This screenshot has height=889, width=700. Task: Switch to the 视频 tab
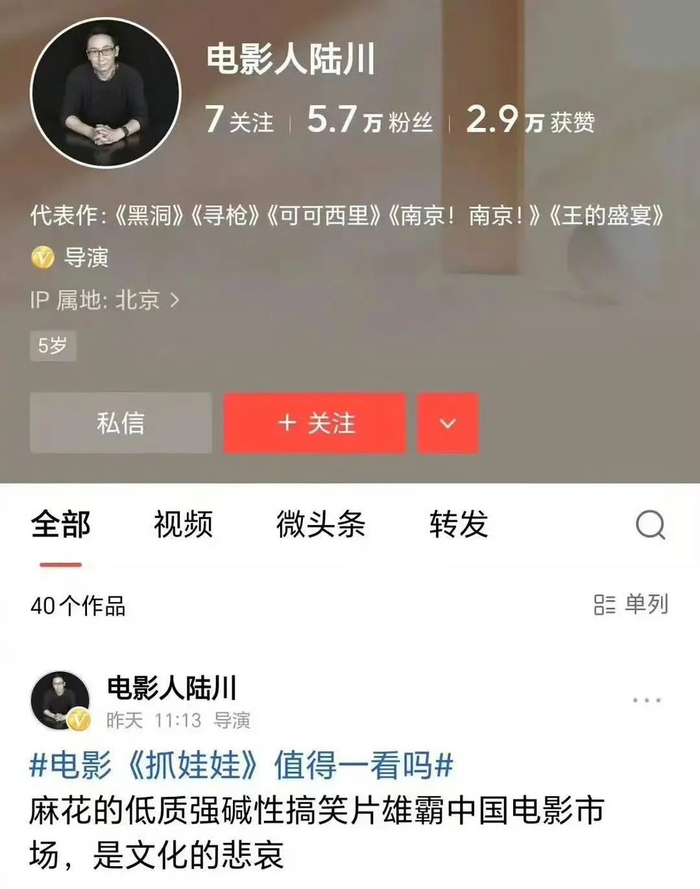[183, 524]
